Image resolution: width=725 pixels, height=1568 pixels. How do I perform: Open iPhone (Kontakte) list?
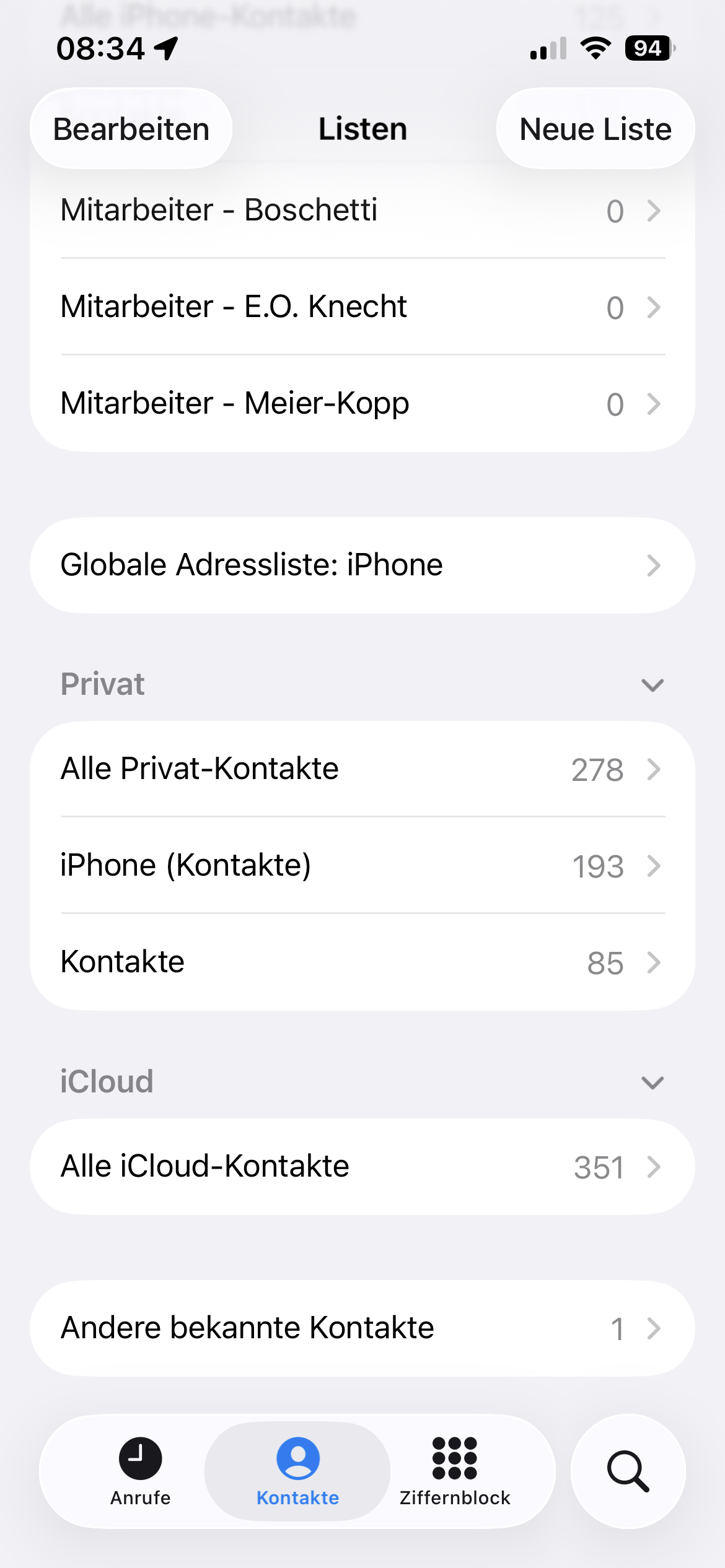(362, 865)
